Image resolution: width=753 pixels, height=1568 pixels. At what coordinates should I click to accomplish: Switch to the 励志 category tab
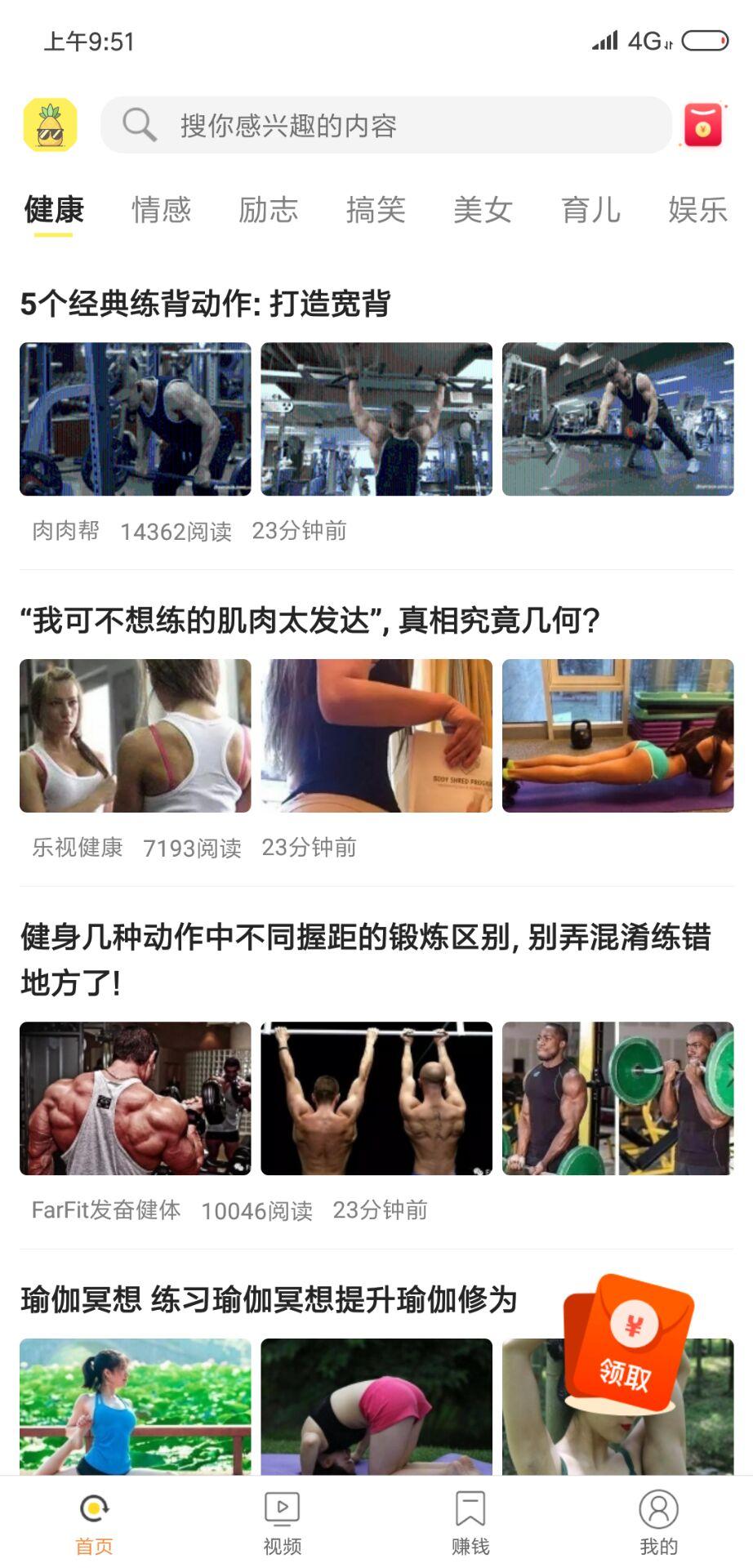(x=268, y=210)
